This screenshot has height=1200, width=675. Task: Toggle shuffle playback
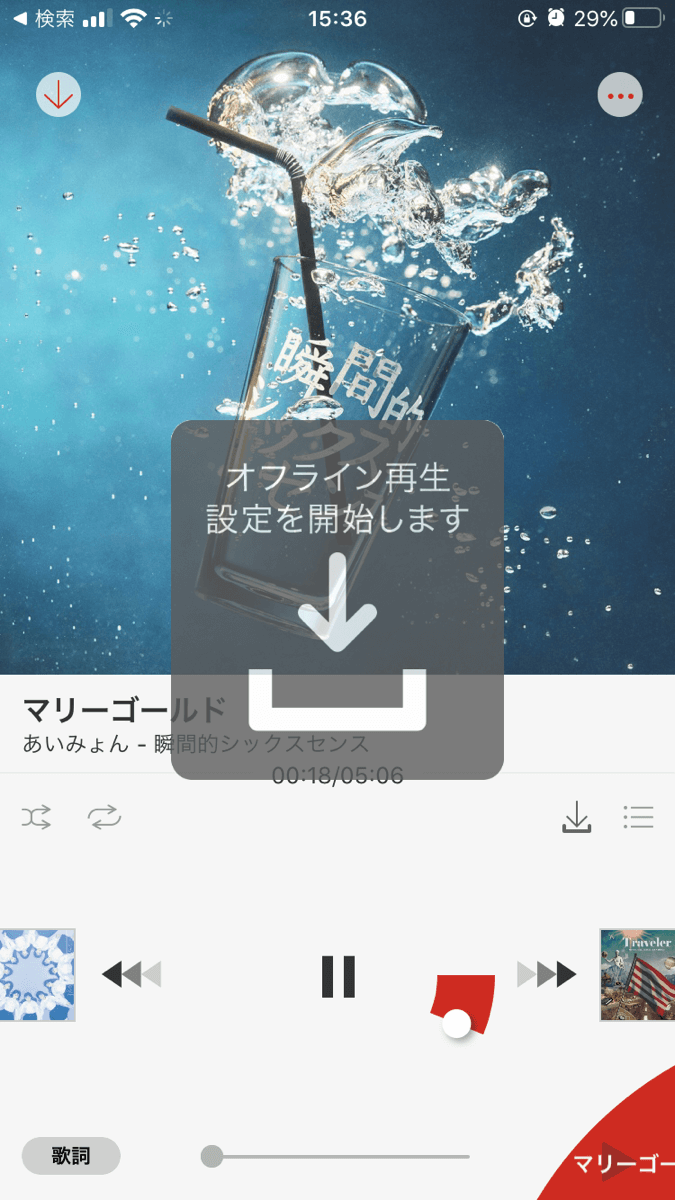pos(37,818)
